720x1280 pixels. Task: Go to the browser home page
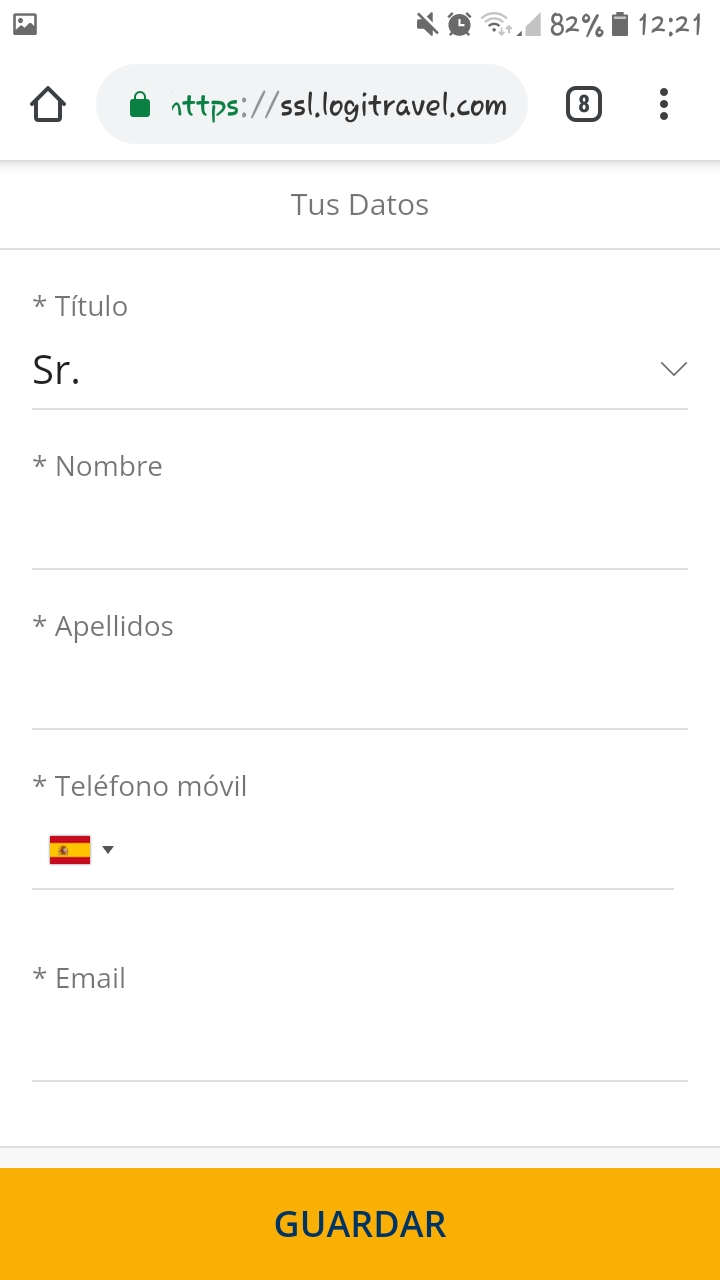[48, 104]
